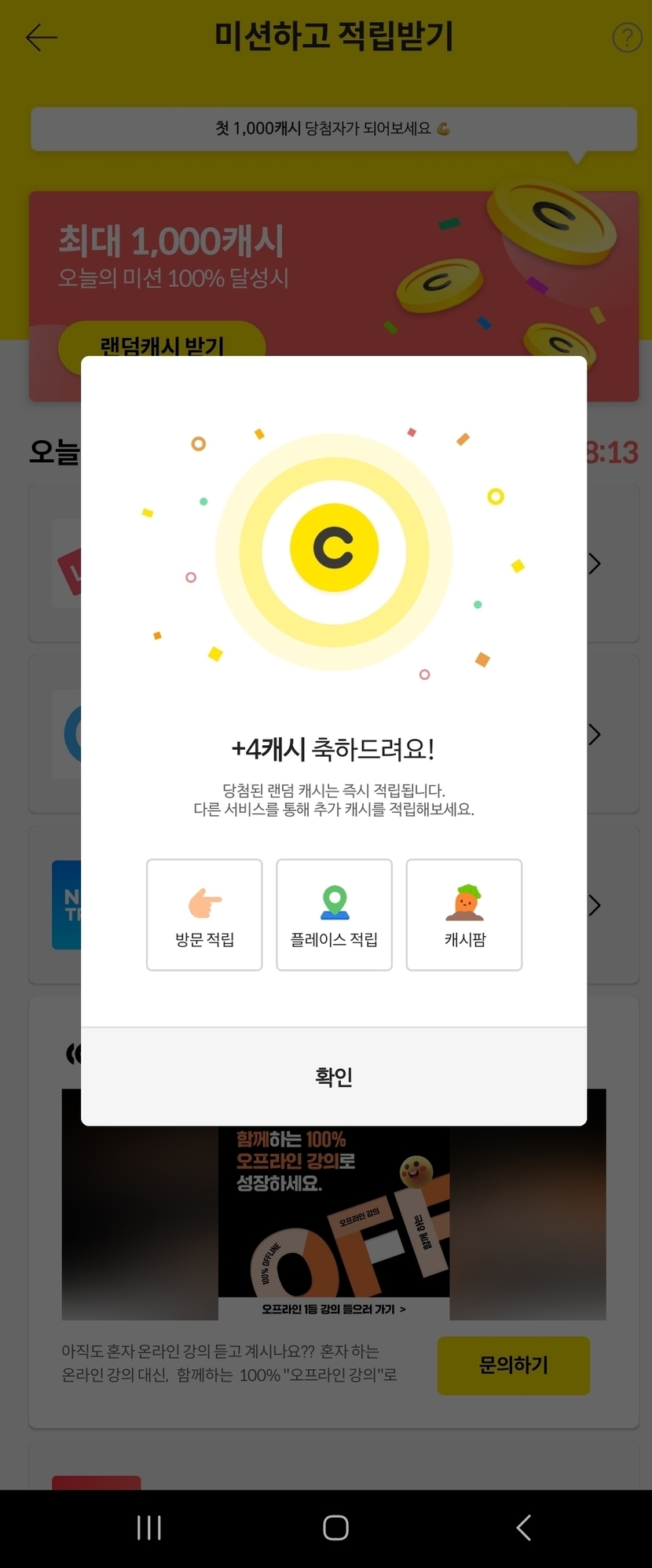Open 방문 적립 option

204,915
